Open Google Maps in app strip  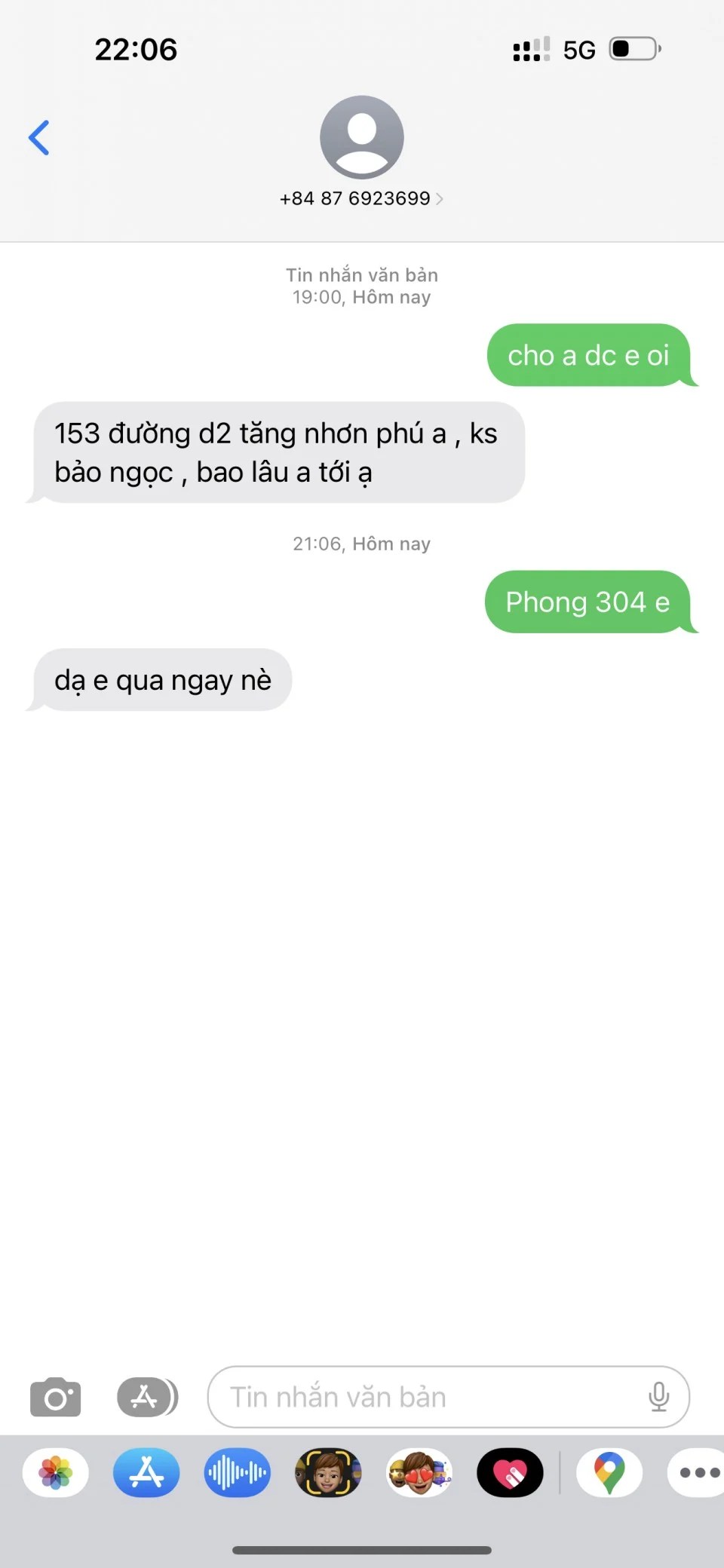(x=609, y=1472)
